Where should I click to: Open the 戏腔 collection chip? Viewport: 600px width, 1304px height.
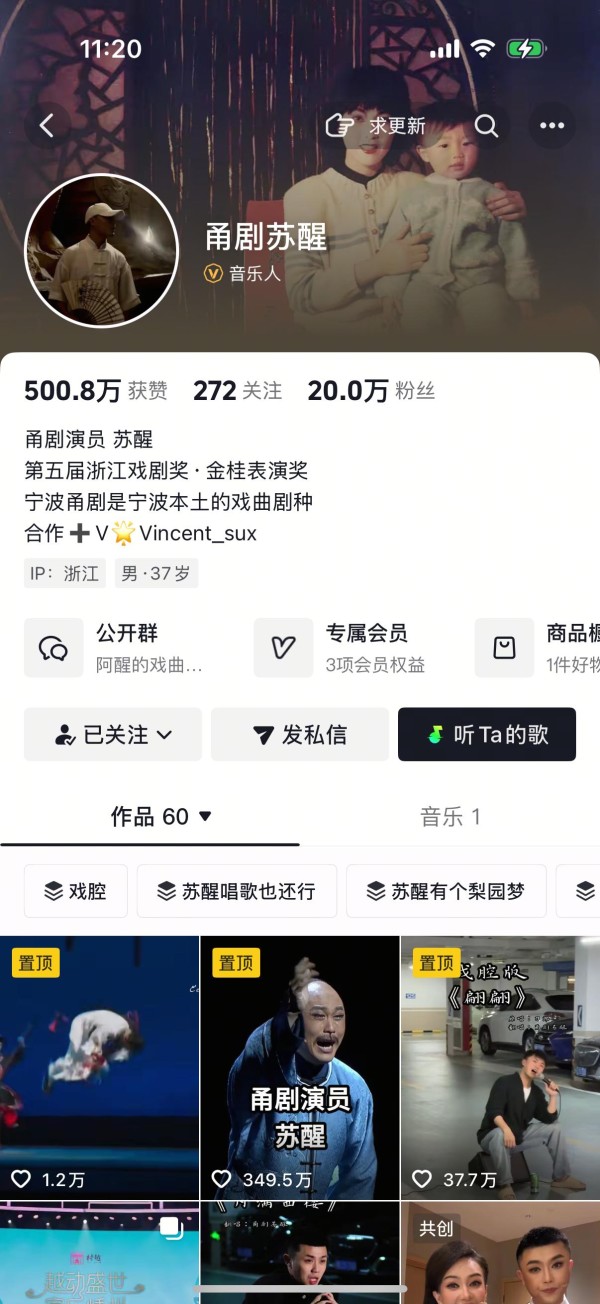click(76, 891)
